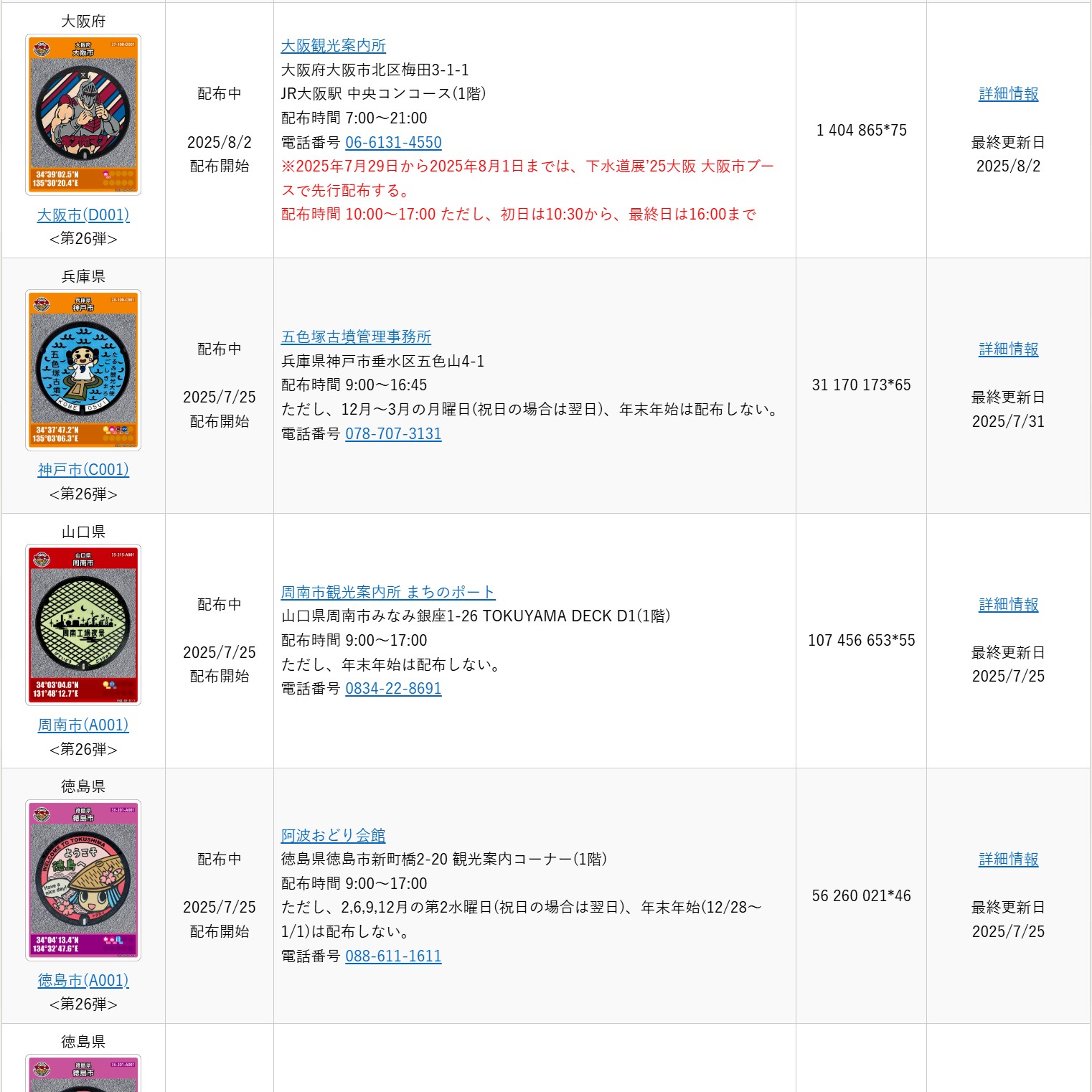Screen dimensions: 1092x1092
Task: Open the 五色塚古墳管理事務所 link
Action: pos(356,336)
